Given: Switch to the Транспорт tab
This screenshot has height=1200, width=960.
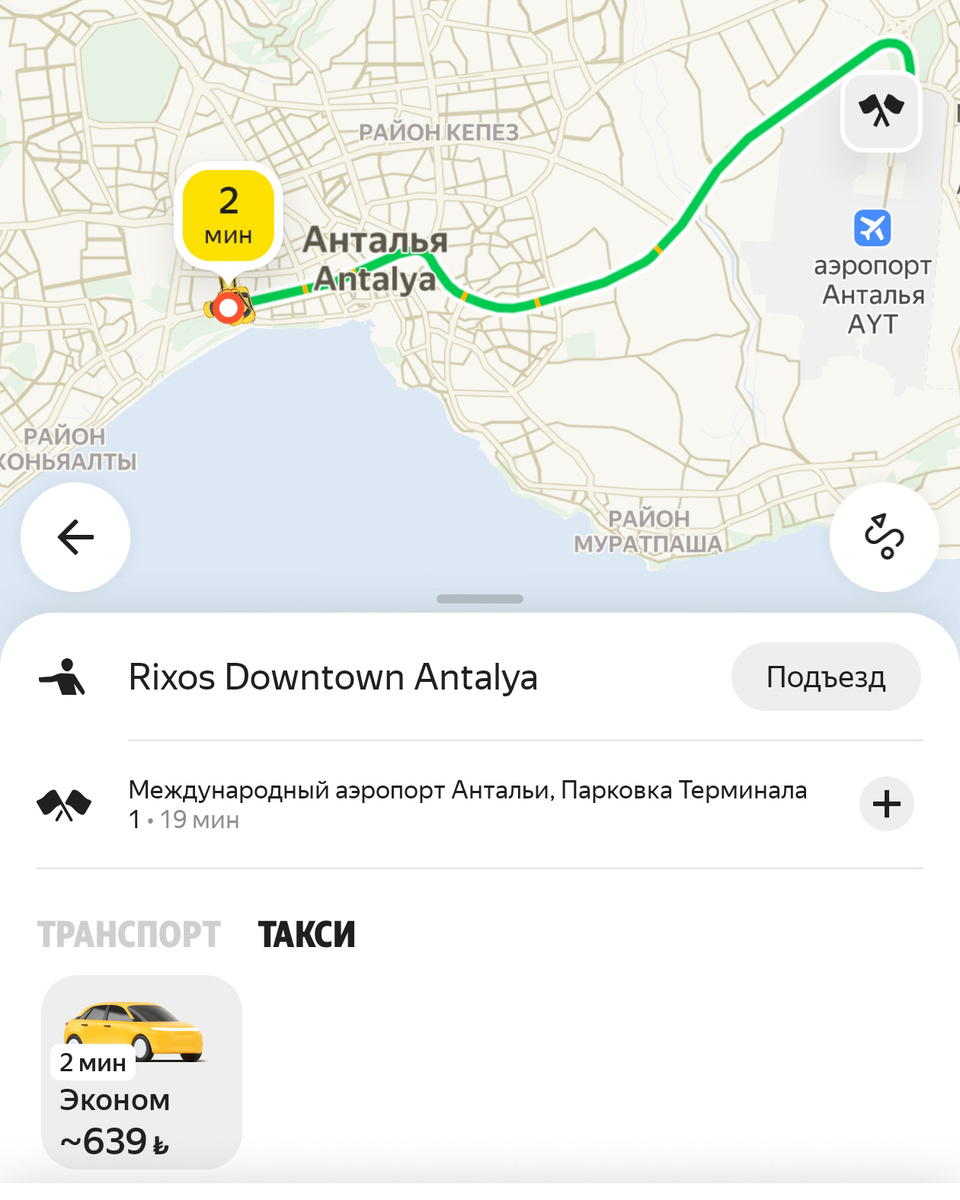Looking at the screenshot, I should pyautogui.click(x=129, y=935).
